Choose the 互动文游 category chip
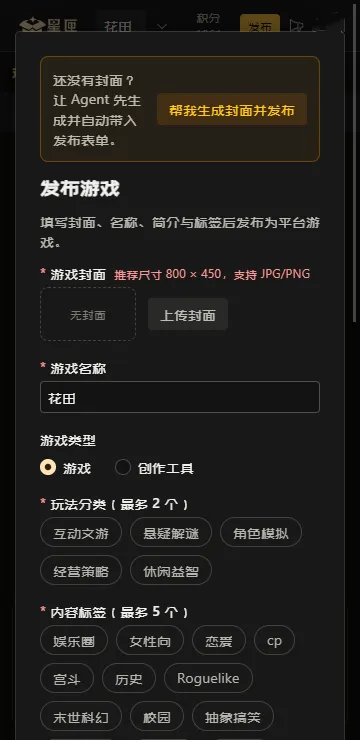This screenshot has width=360, height=740. click(x=81, y=532)
